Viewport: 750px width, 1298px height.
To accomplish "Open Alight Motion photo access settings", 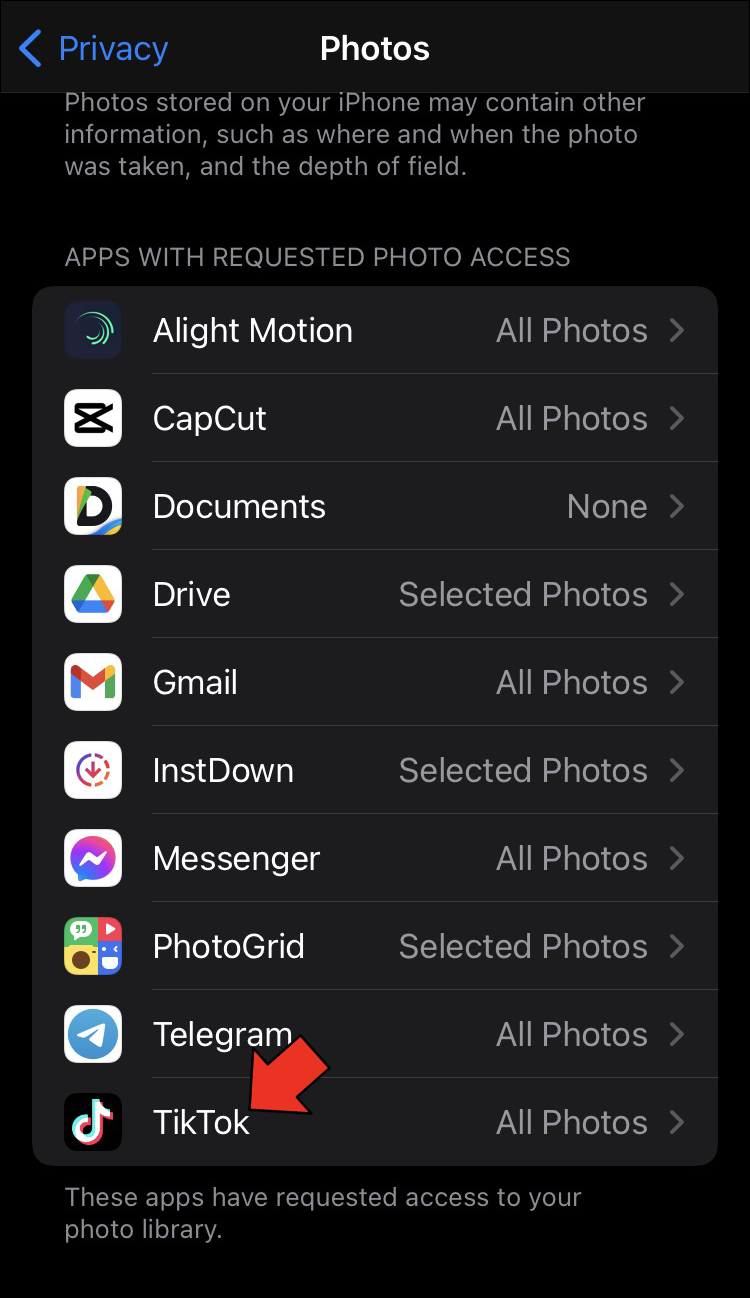I will point(375,331).
